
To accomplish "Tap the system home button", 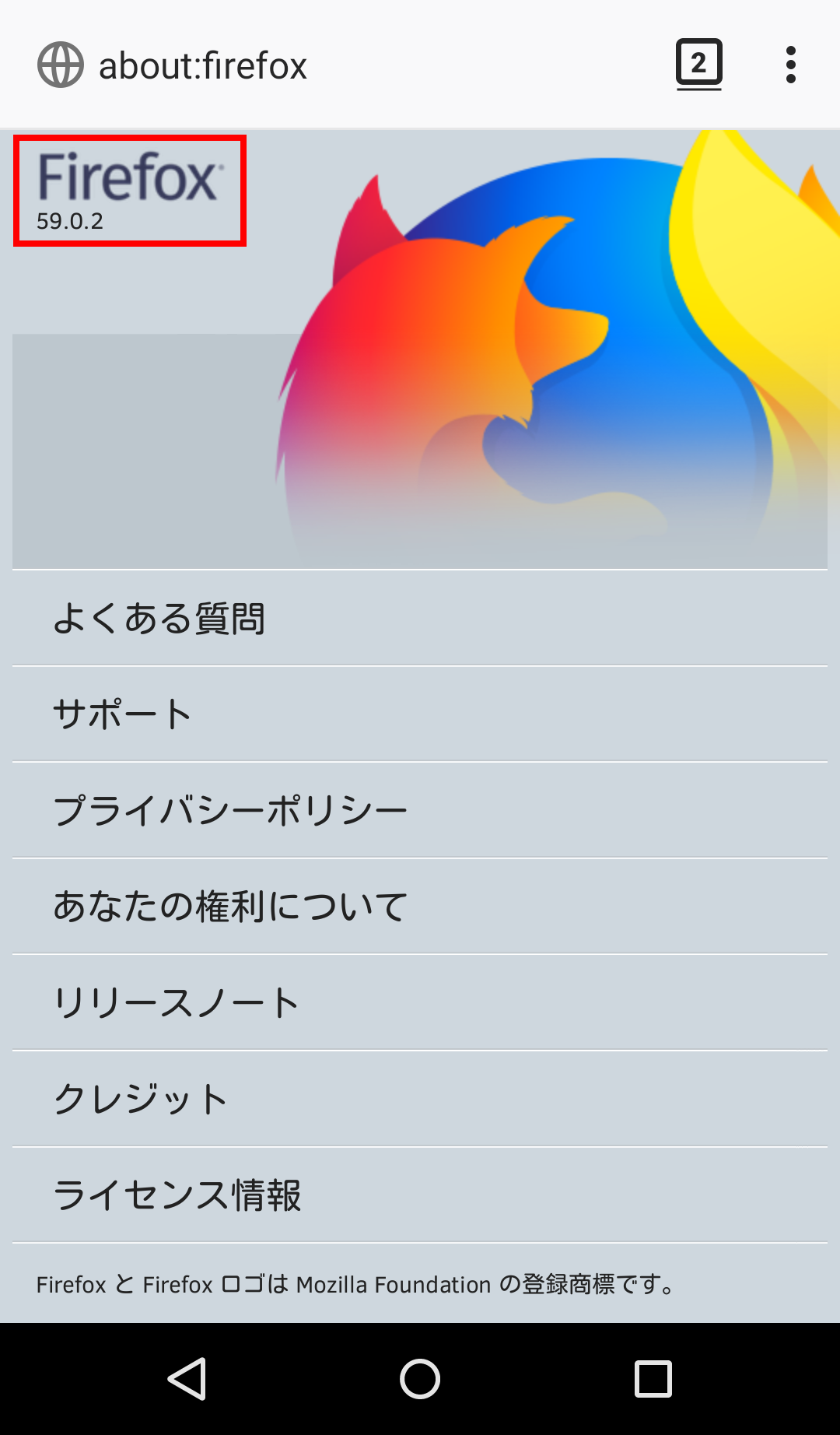I will click(x=420, y=1379).
